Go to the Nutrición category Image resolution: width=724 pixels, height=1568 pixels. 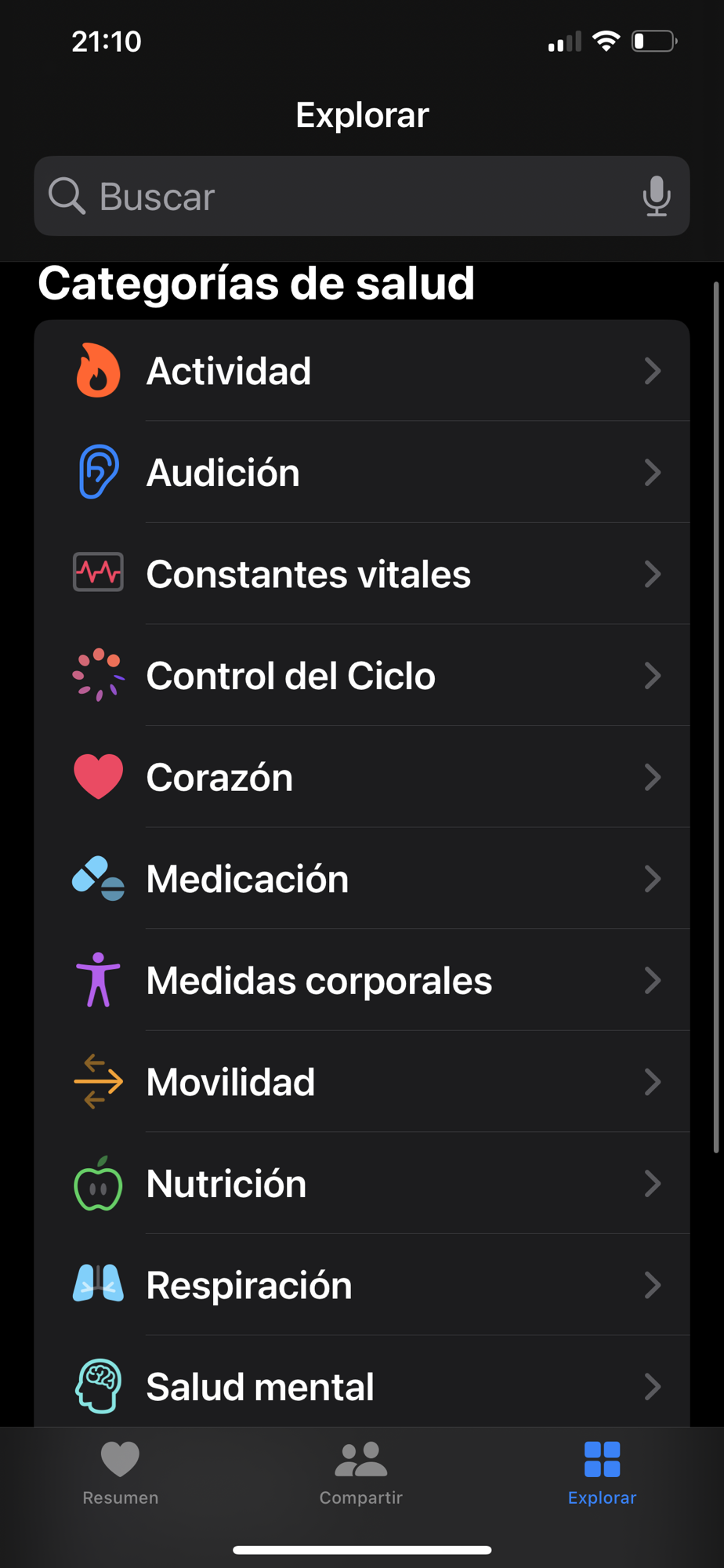[x=362, y=1184]
